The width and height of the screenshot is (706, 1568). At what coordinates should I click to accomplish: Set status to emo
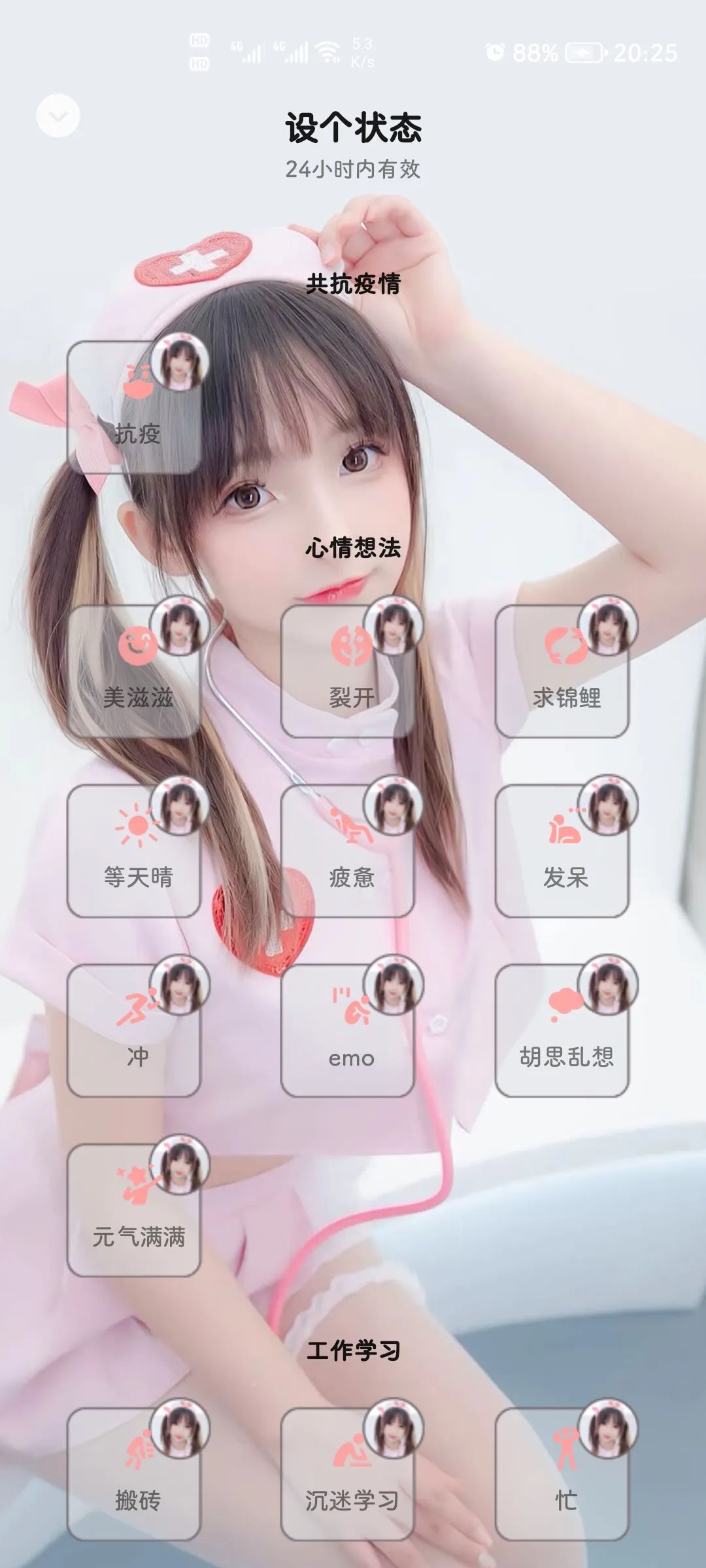click(x=348, y=1031)
